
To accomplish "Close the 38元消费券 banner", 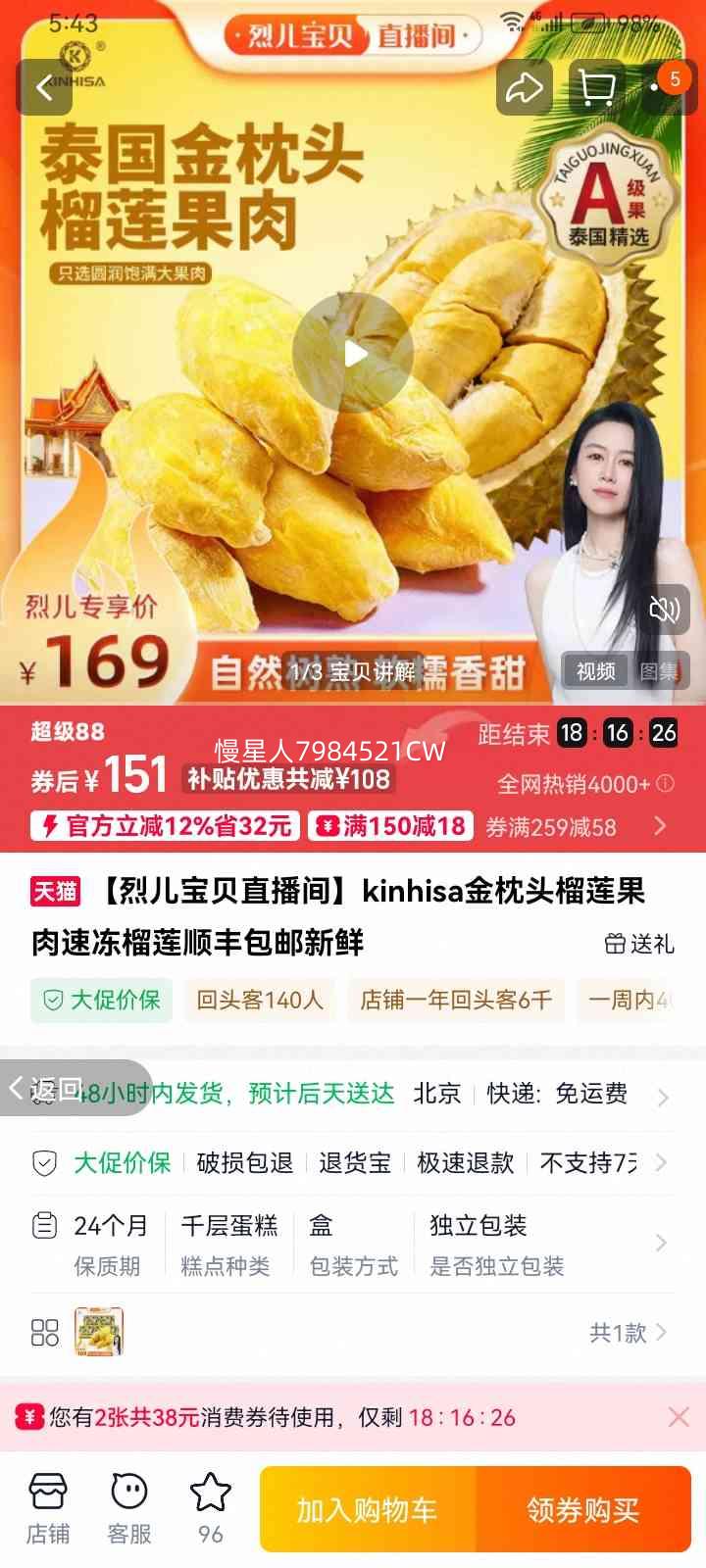I will tap(678, 1415).
